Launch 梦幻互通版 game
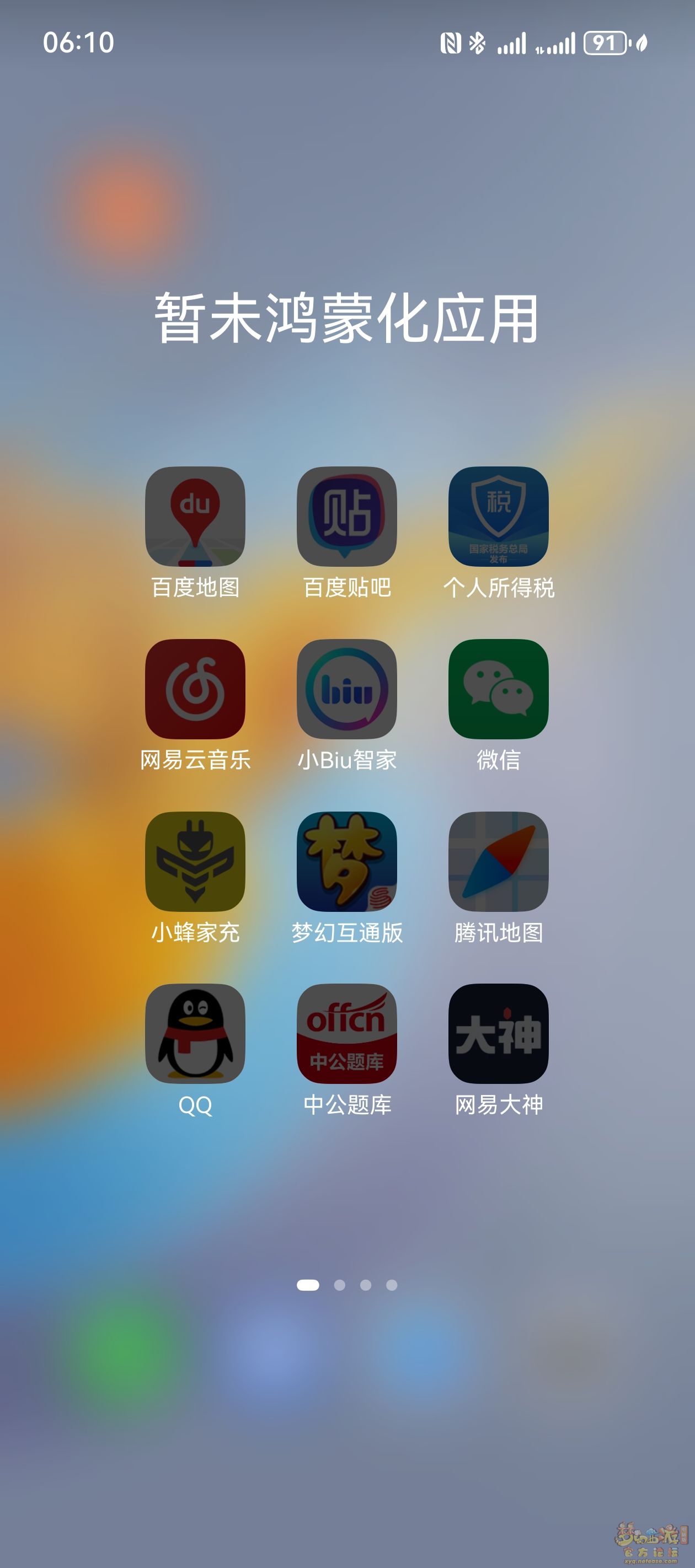This screenshot has height=1568, width=695. 346,861
